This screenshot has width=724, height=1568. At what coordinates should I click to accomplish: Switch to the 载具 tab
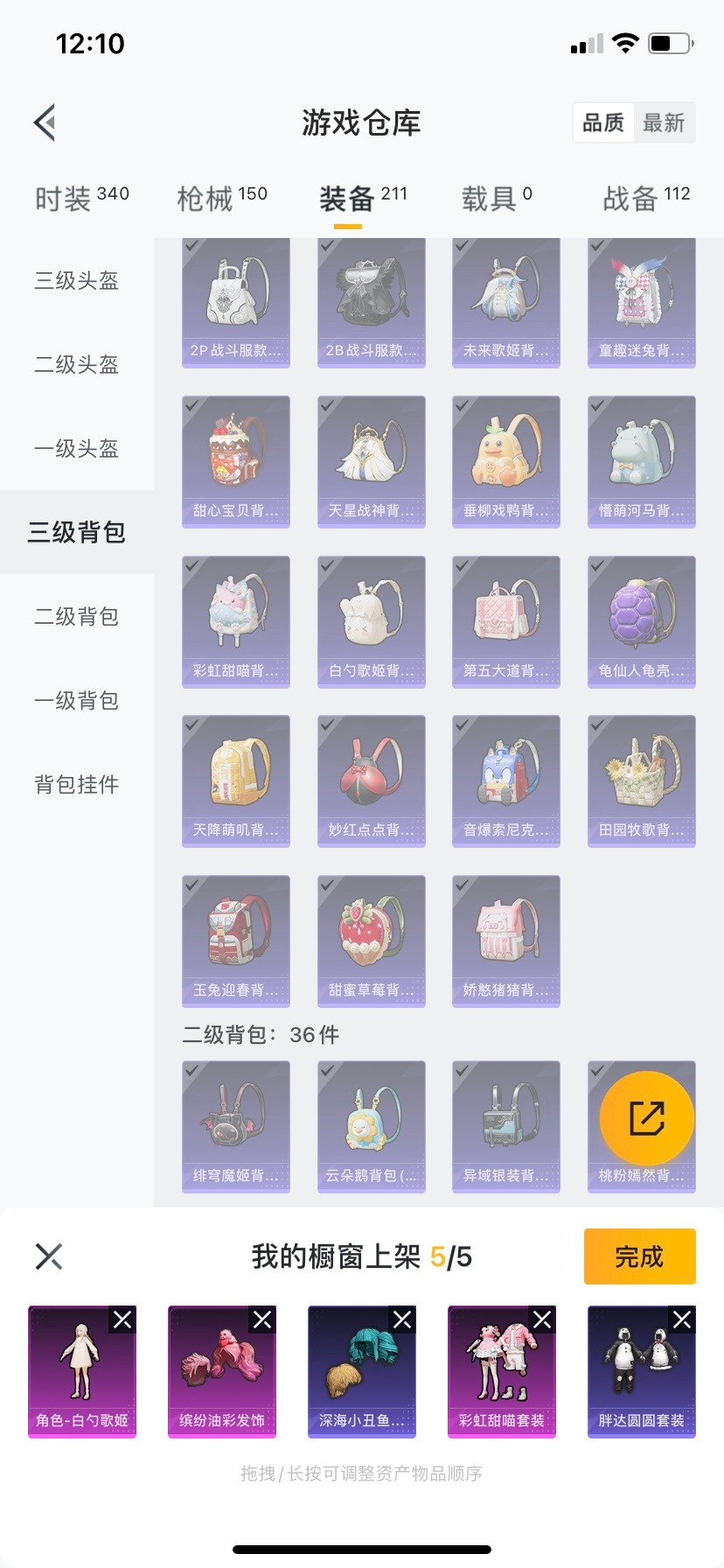click(496, 199)
